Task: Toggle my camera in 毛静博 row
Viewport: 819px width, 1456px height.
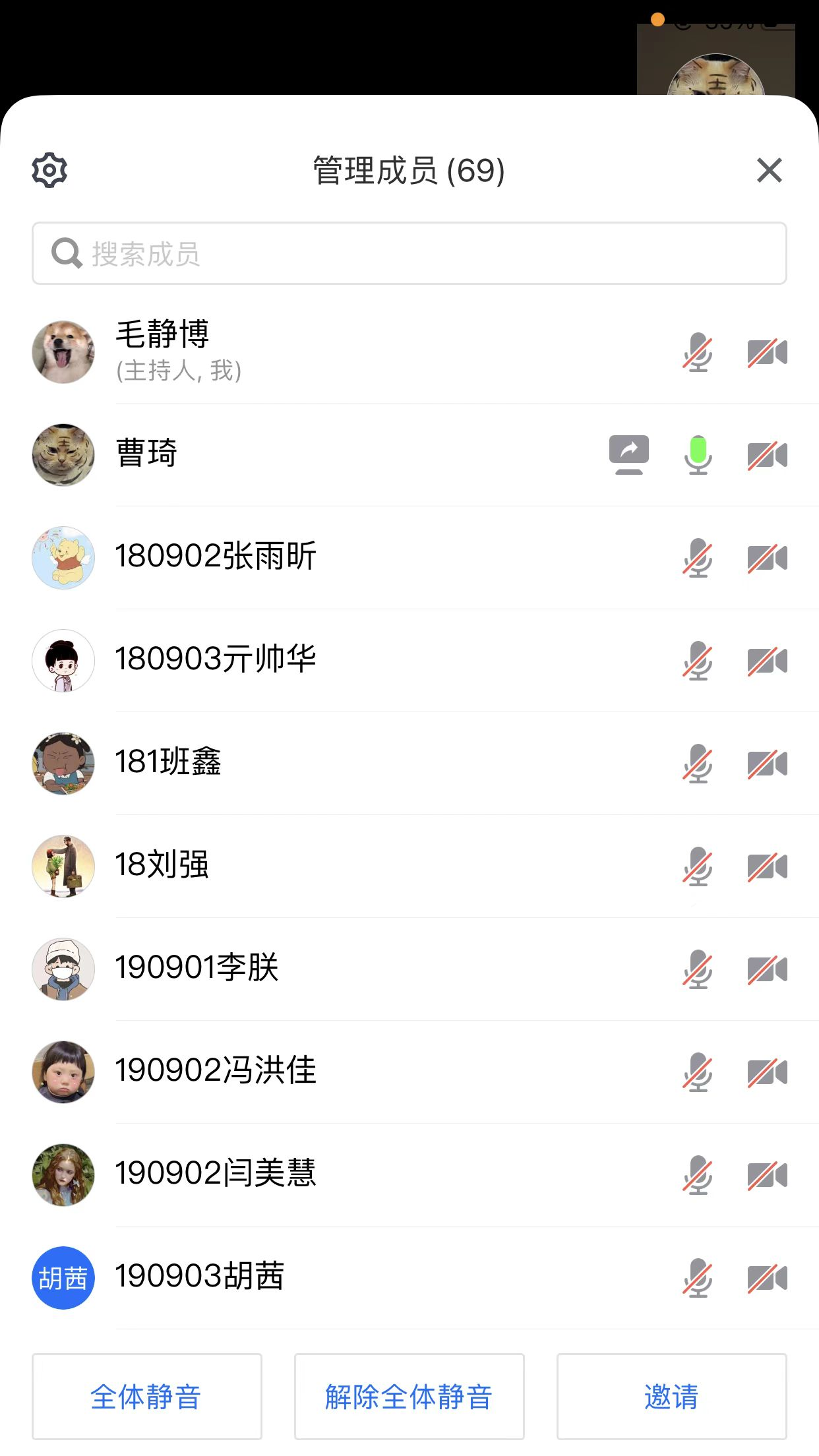Action: 767,353
